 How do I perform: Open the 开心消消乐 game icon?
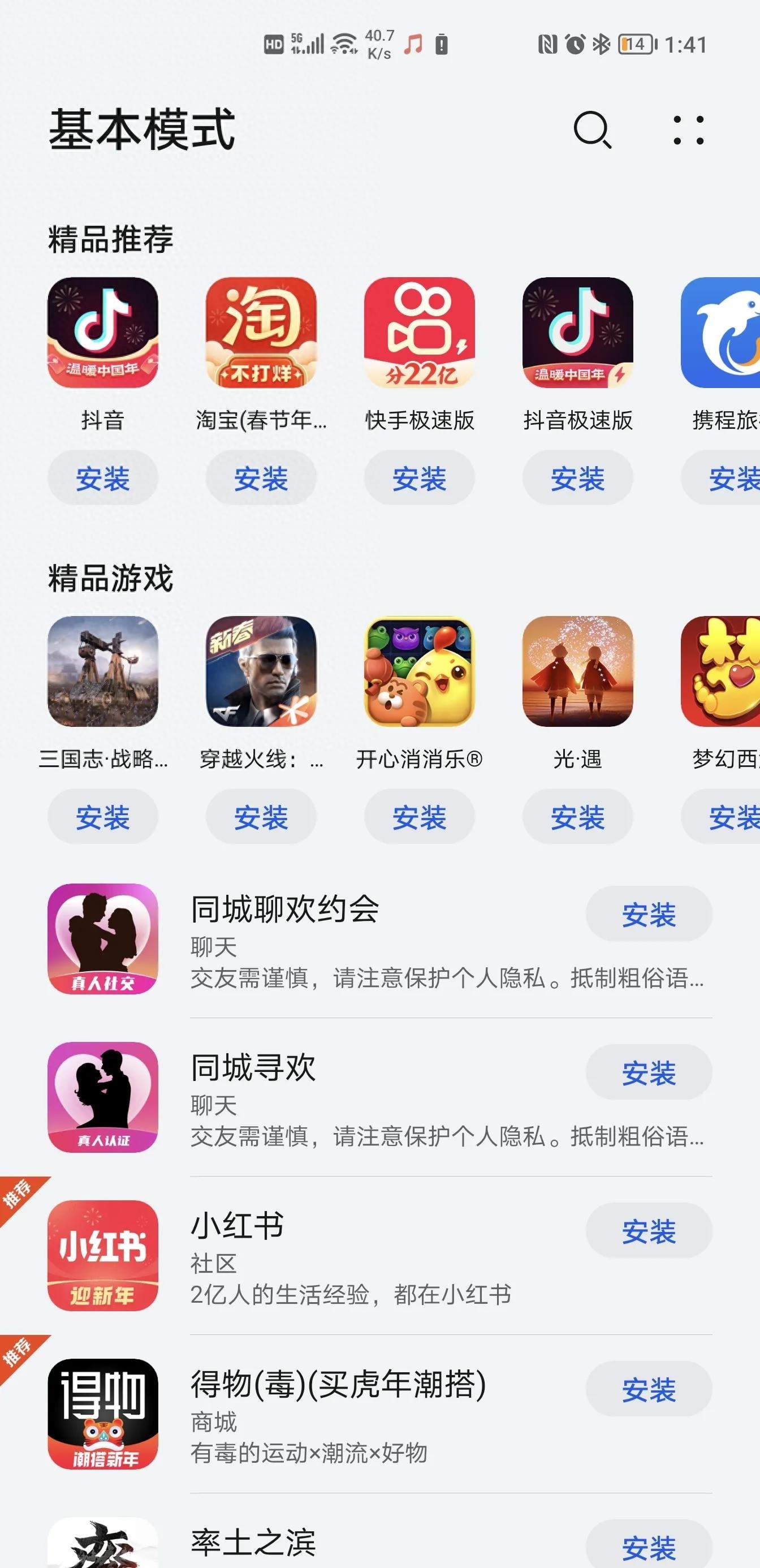tap(419, 671)
